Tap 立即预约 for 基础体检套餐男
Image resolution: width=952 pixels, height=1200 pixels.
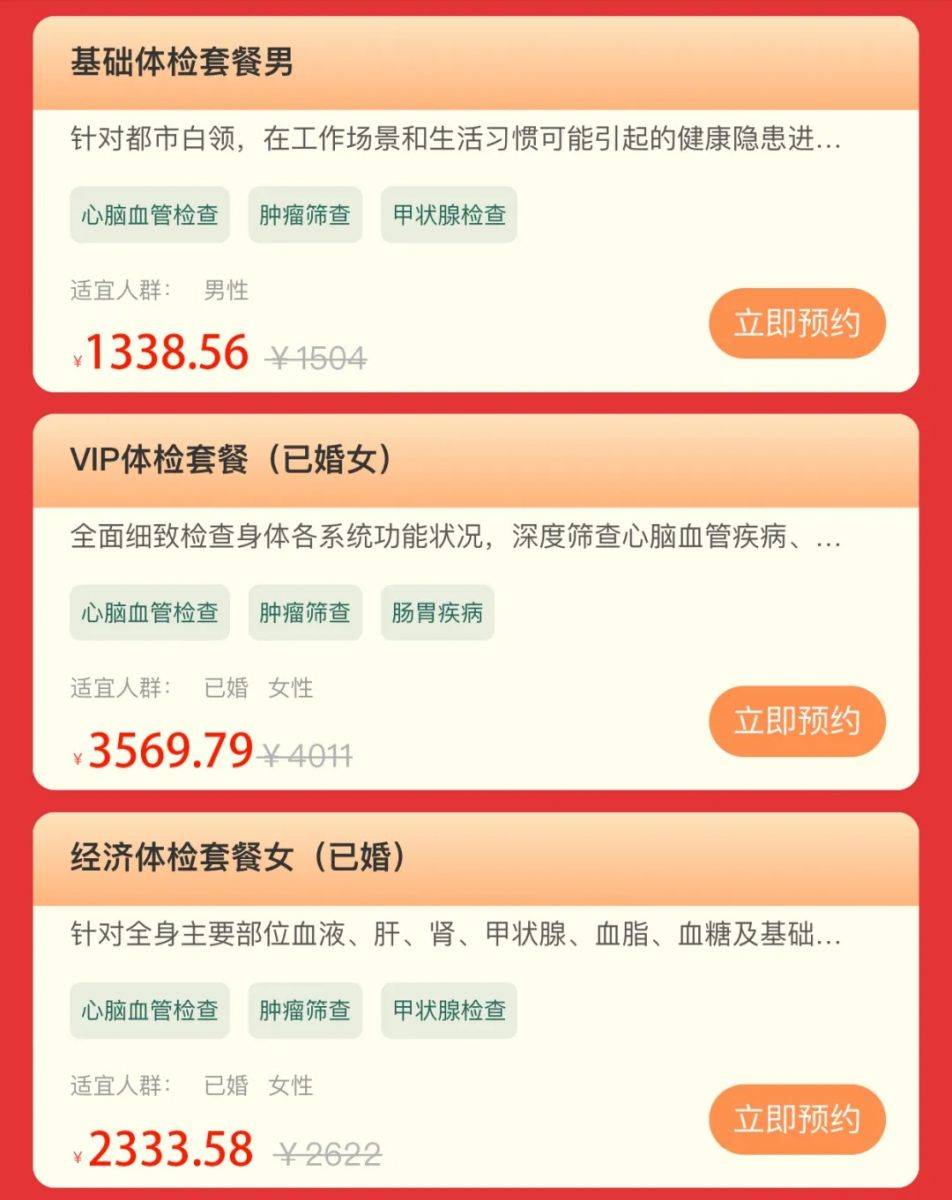(x=797, y=323)
